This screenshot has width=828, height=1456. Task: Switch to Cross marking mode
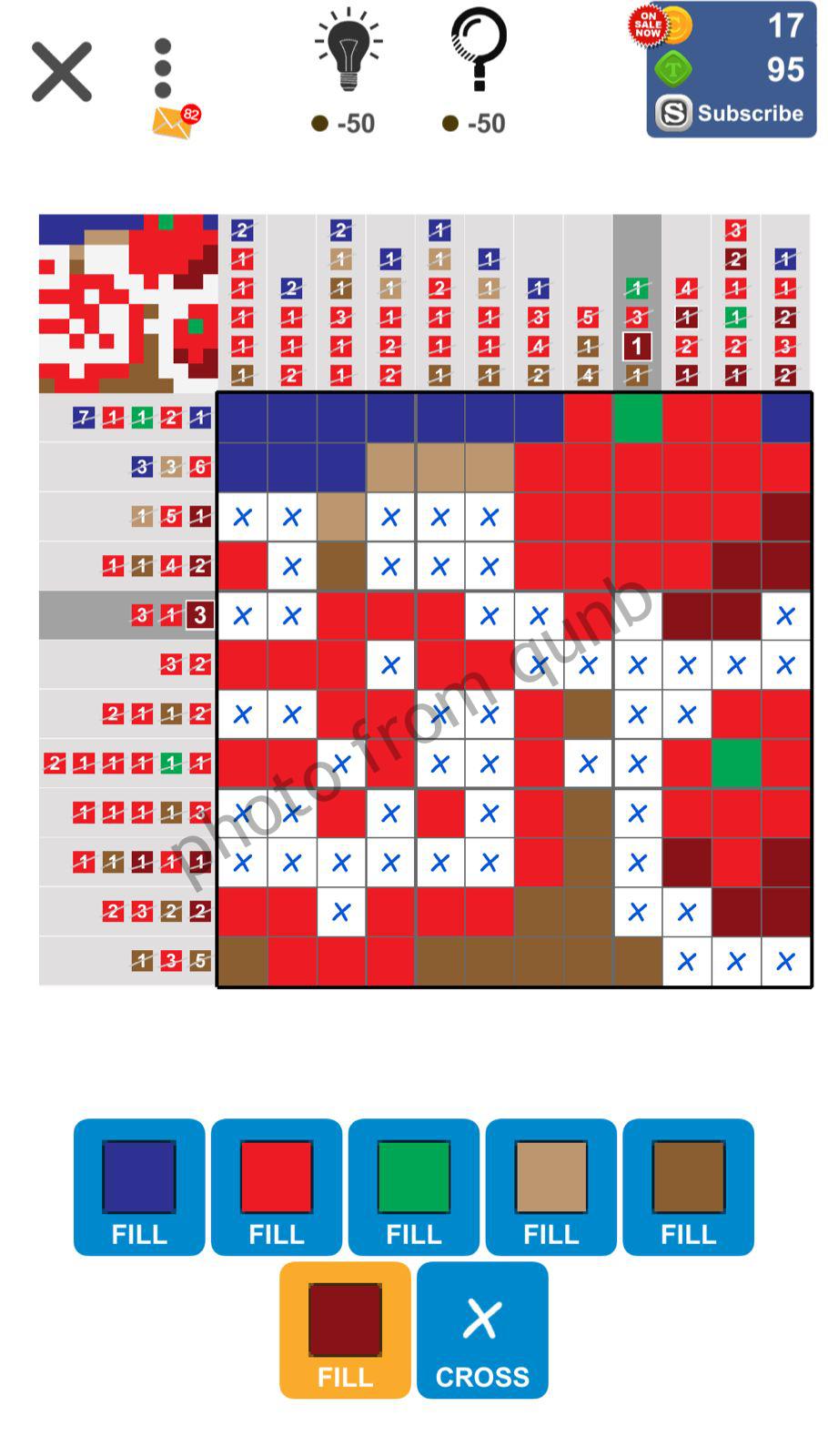(482, 1330)
